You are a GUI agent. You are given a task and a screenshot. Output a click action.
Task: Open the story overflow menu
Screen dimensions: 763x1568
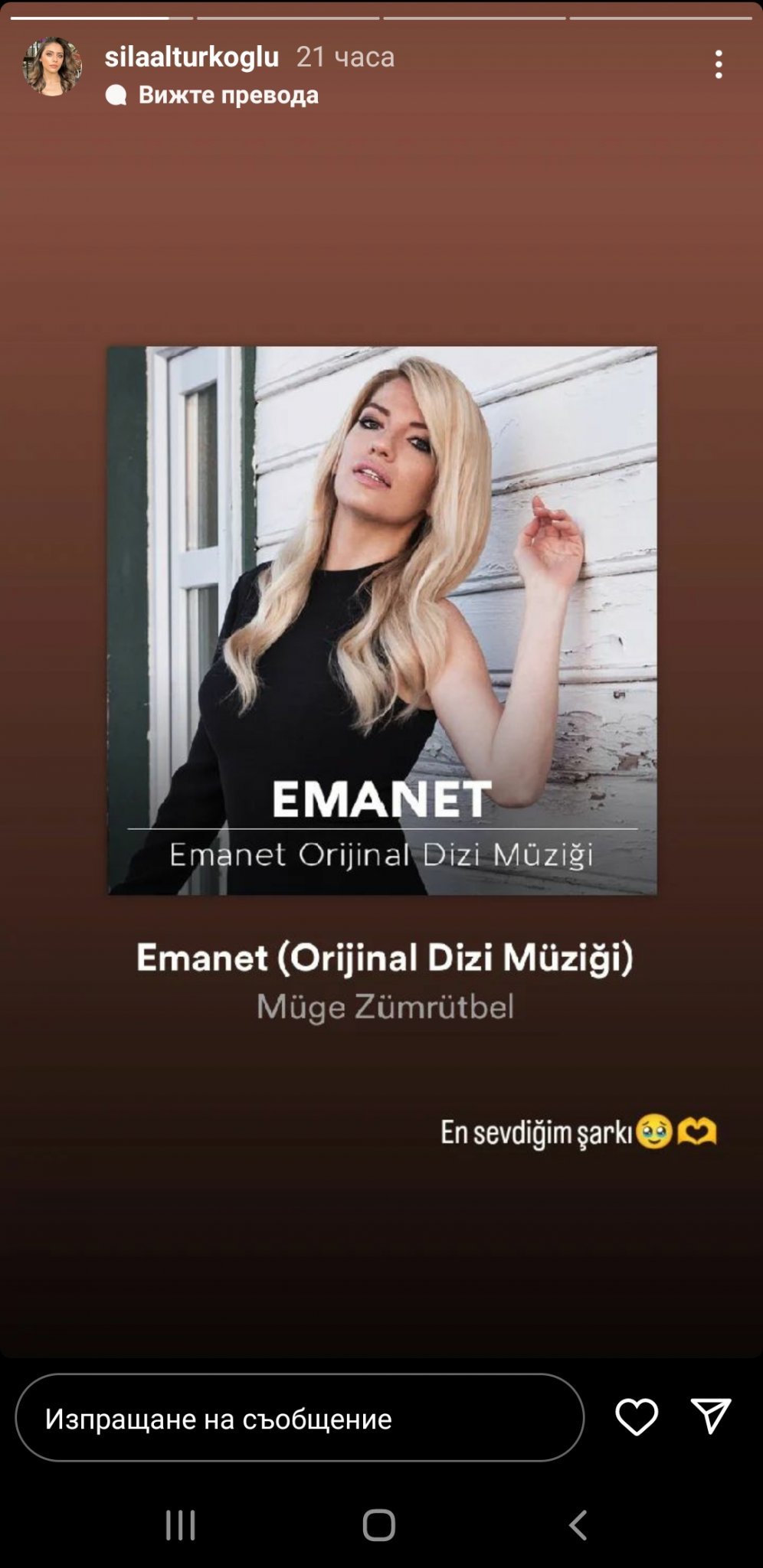(x=718, y=64)
